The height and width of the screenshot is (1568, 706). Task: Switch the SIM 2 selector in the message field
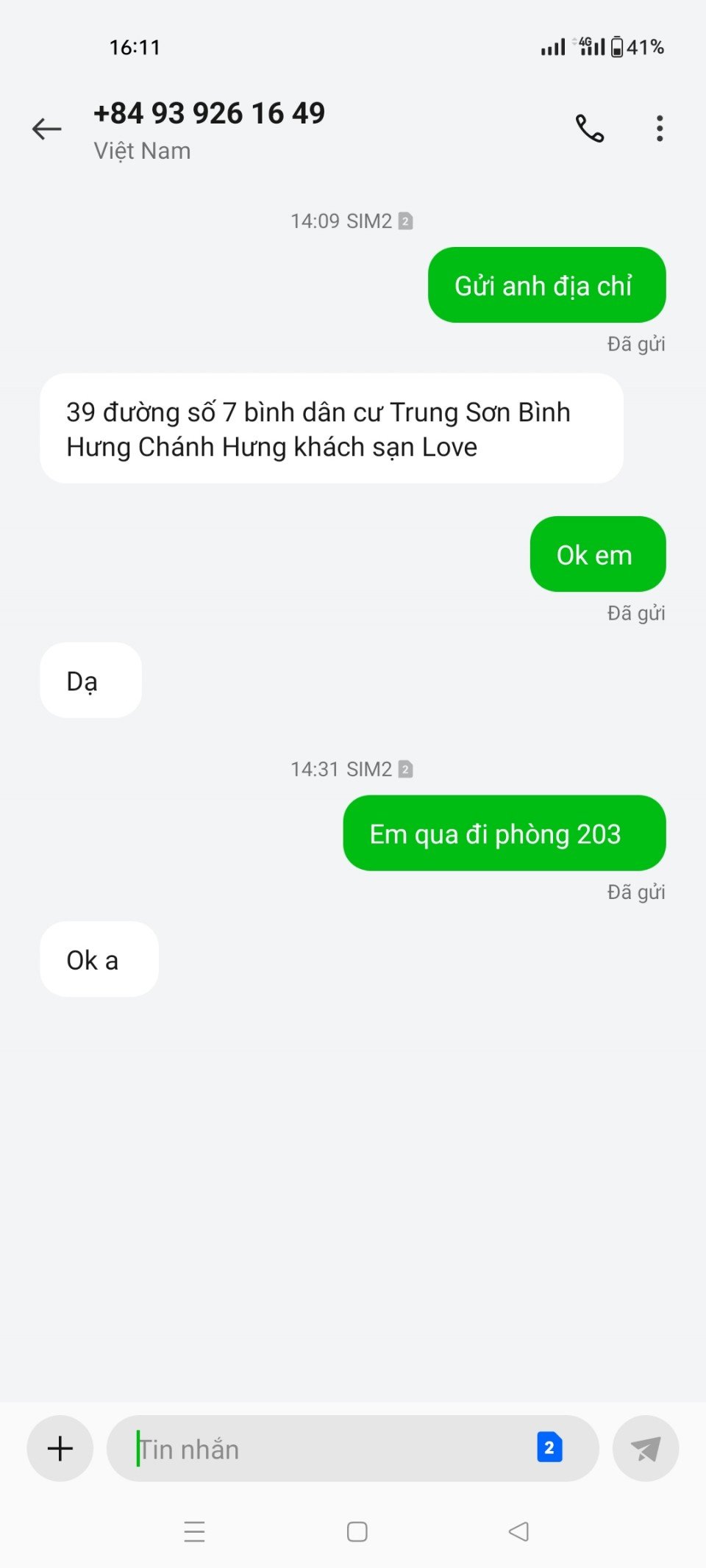[549, 1447]
